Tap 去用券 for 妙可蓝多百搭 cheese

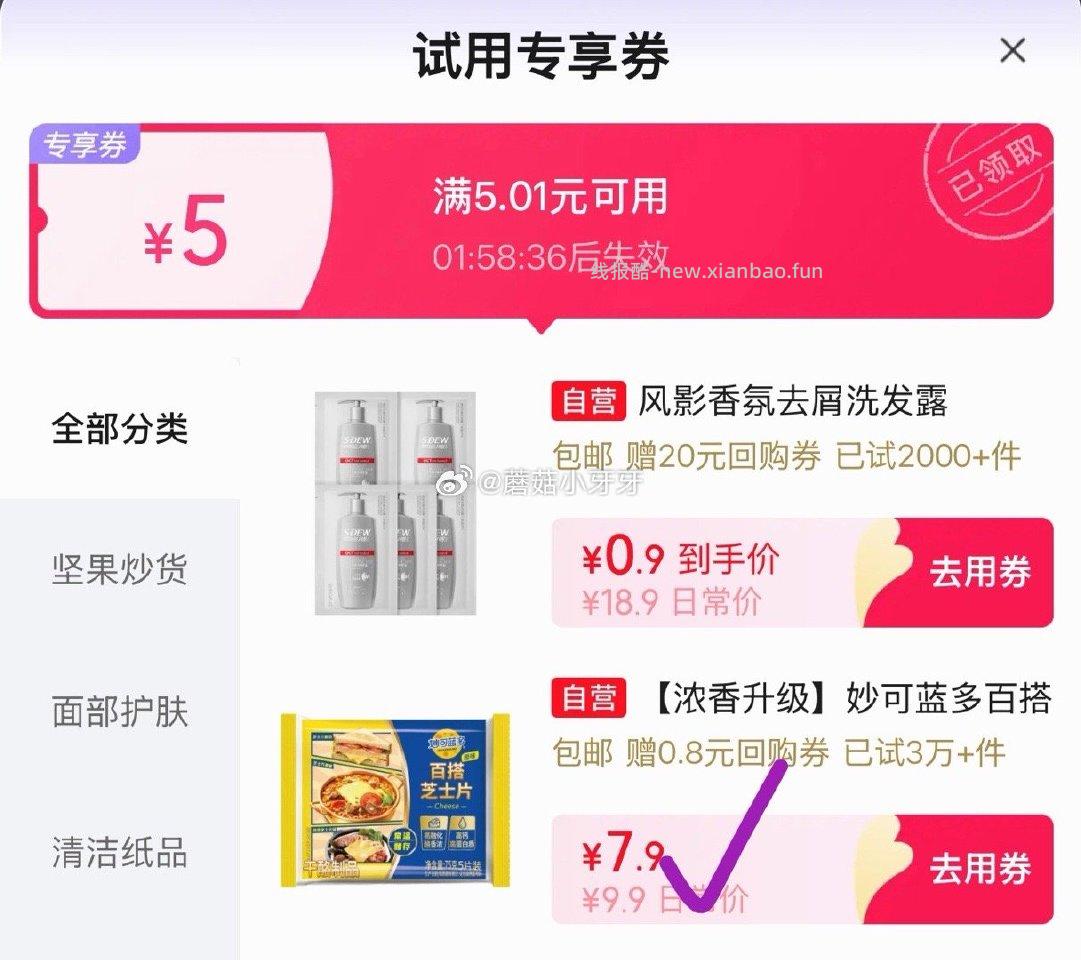click(x=979, y=869)
